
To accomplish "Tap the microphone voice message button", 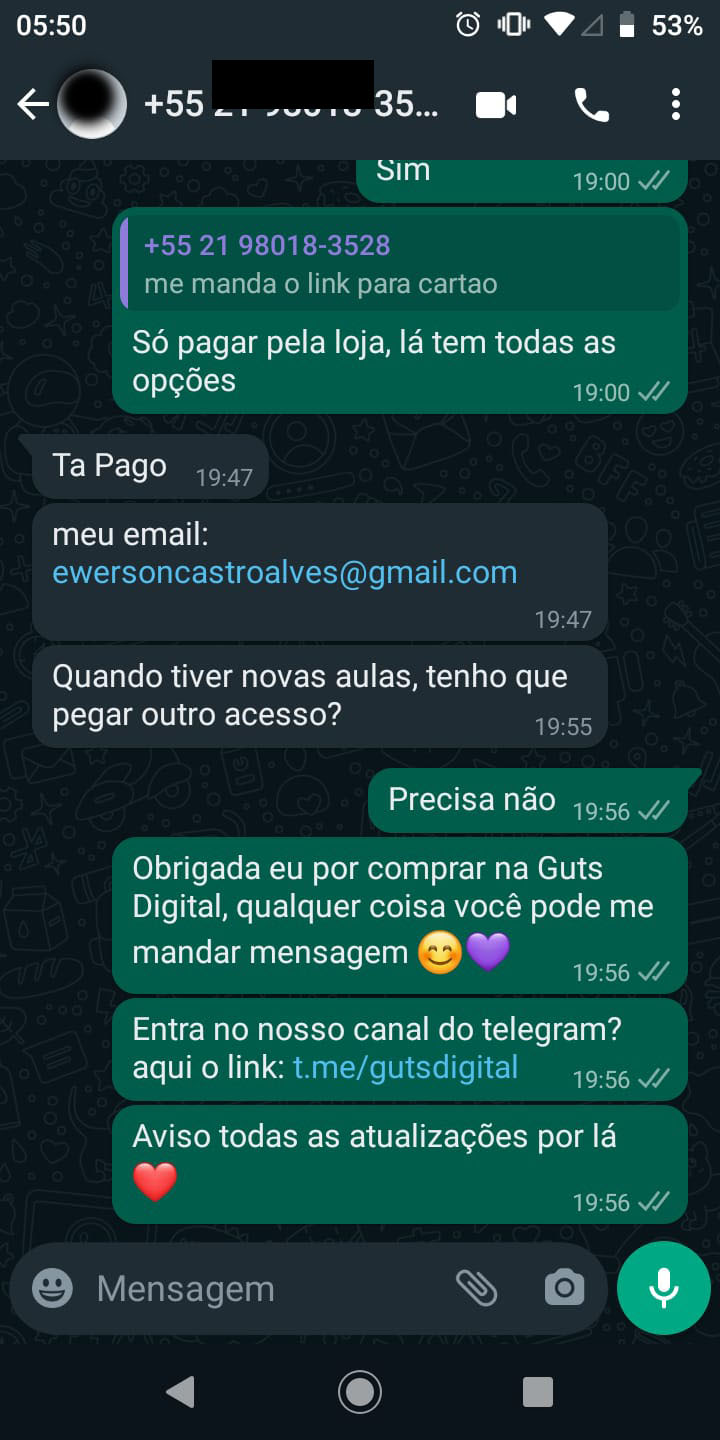I will point(664,1288).
